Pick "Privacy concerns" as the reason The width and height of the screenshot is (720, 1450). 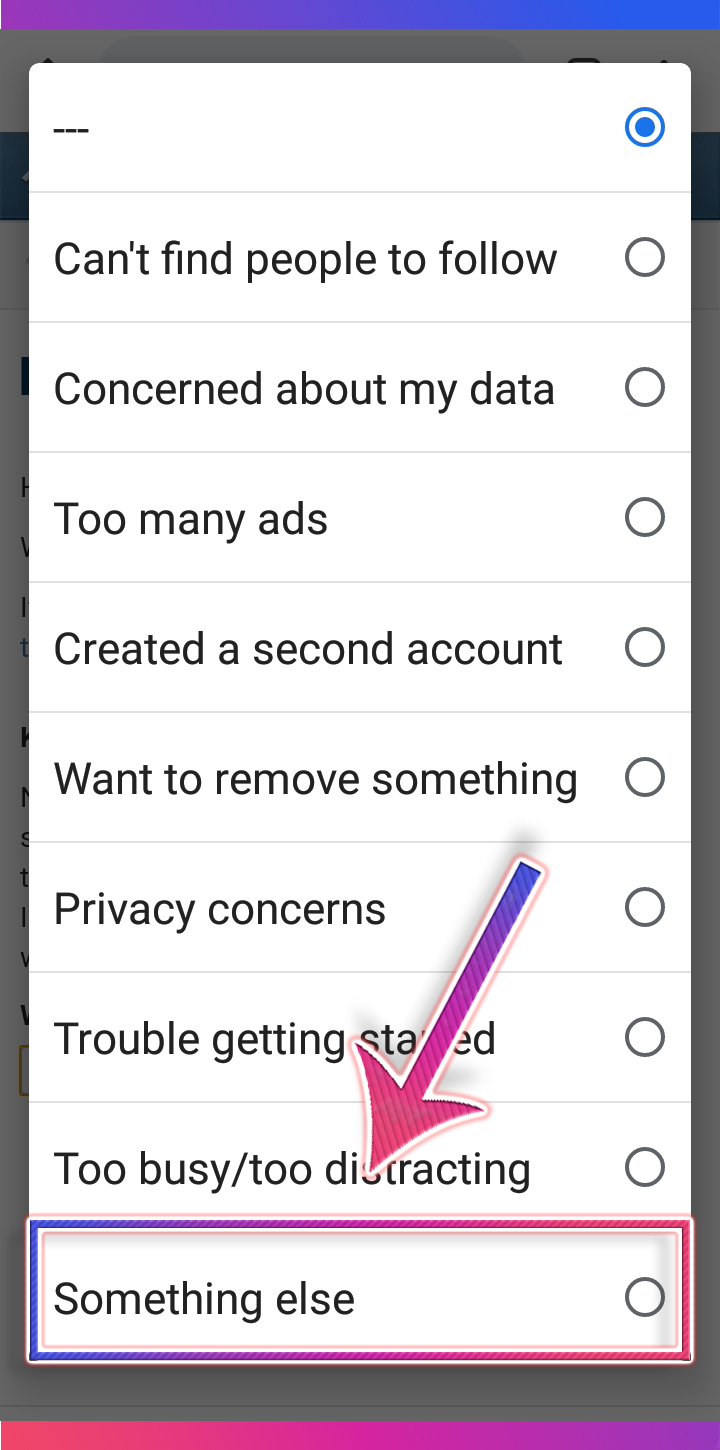click(360, 908)
